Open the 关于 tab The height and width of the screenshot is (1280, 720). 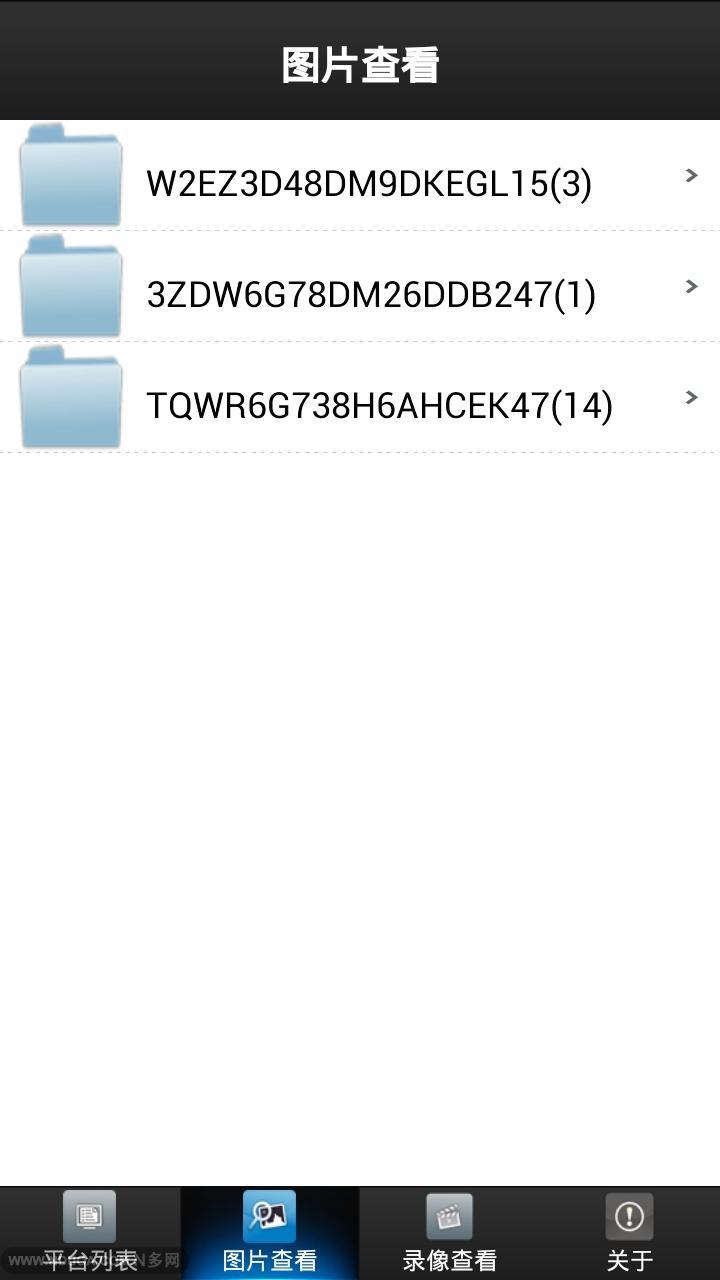[x=630, y=1233]
